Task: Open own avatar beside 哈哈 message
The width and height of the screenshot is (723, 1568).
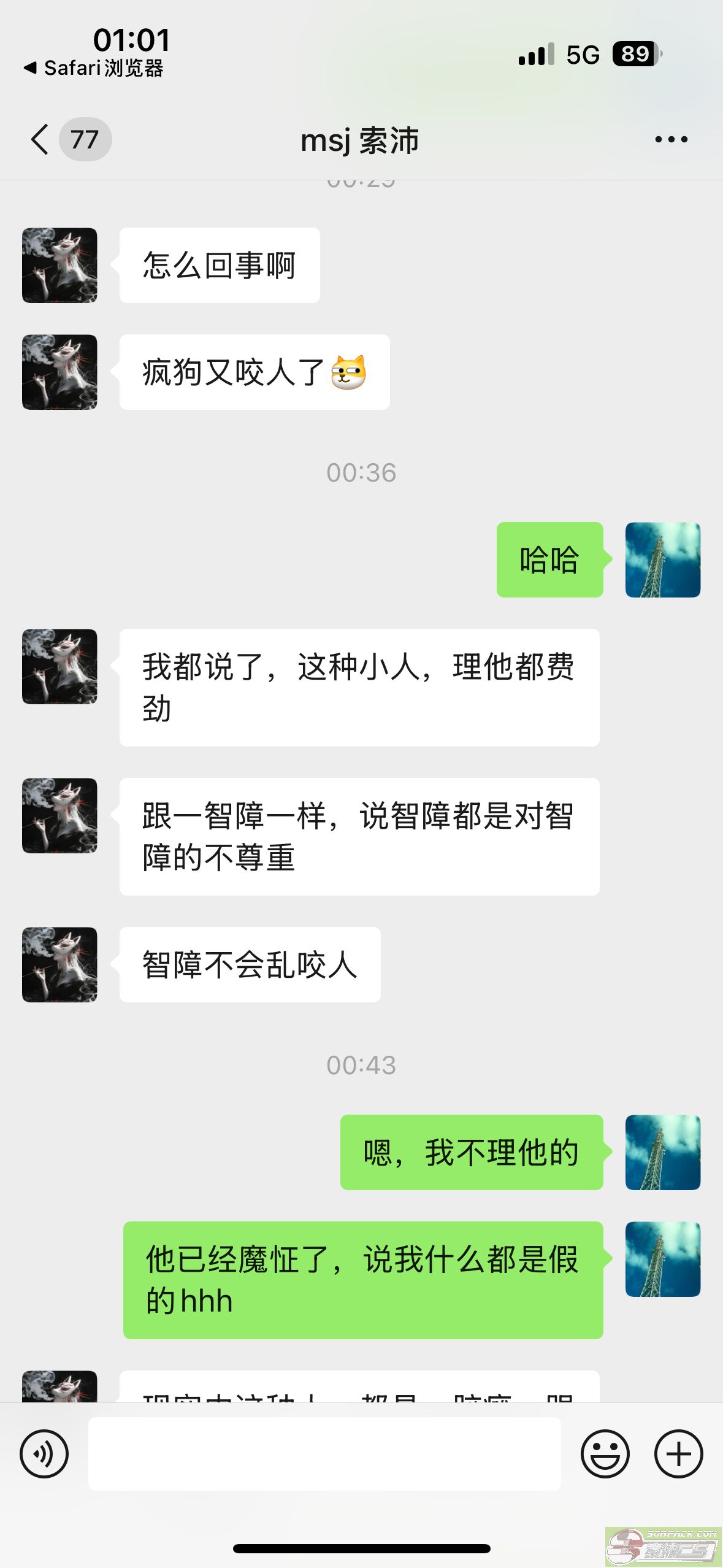Action: (x=662, y=559)
